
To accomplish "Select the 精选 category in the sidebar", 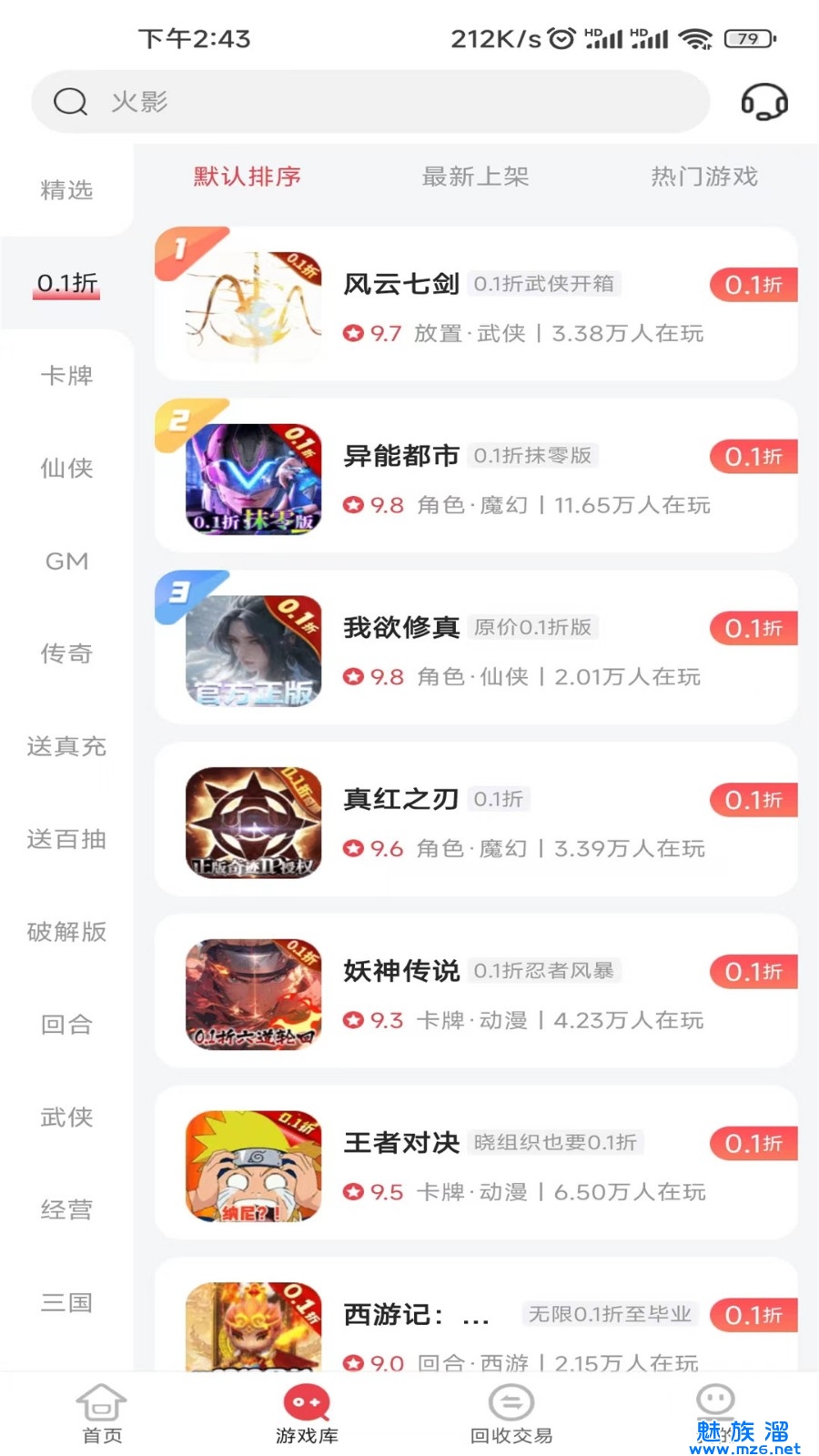I will coord(66,190).
